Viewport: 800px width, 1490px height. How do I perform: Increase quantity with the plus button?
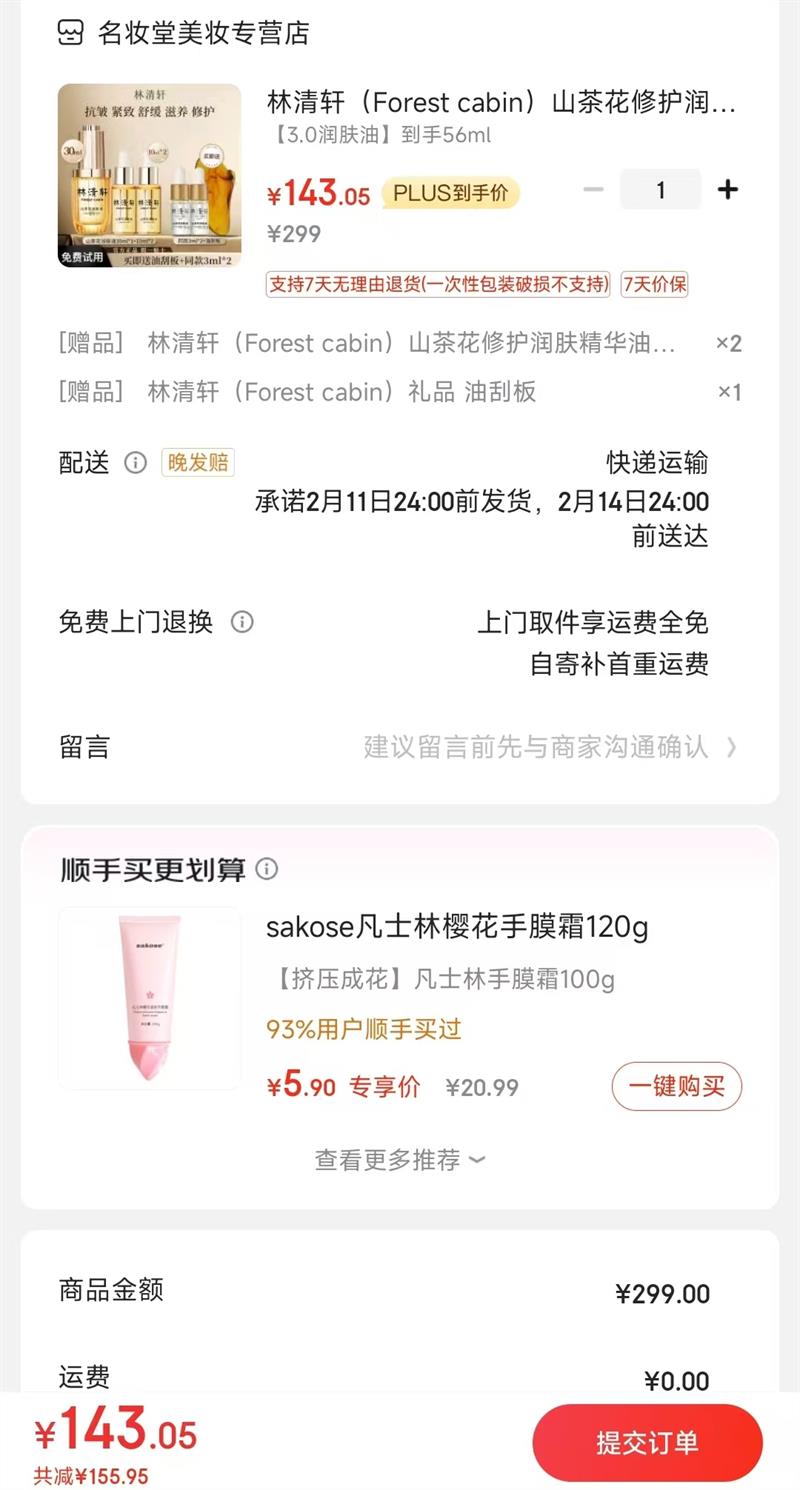coord(728,189)
